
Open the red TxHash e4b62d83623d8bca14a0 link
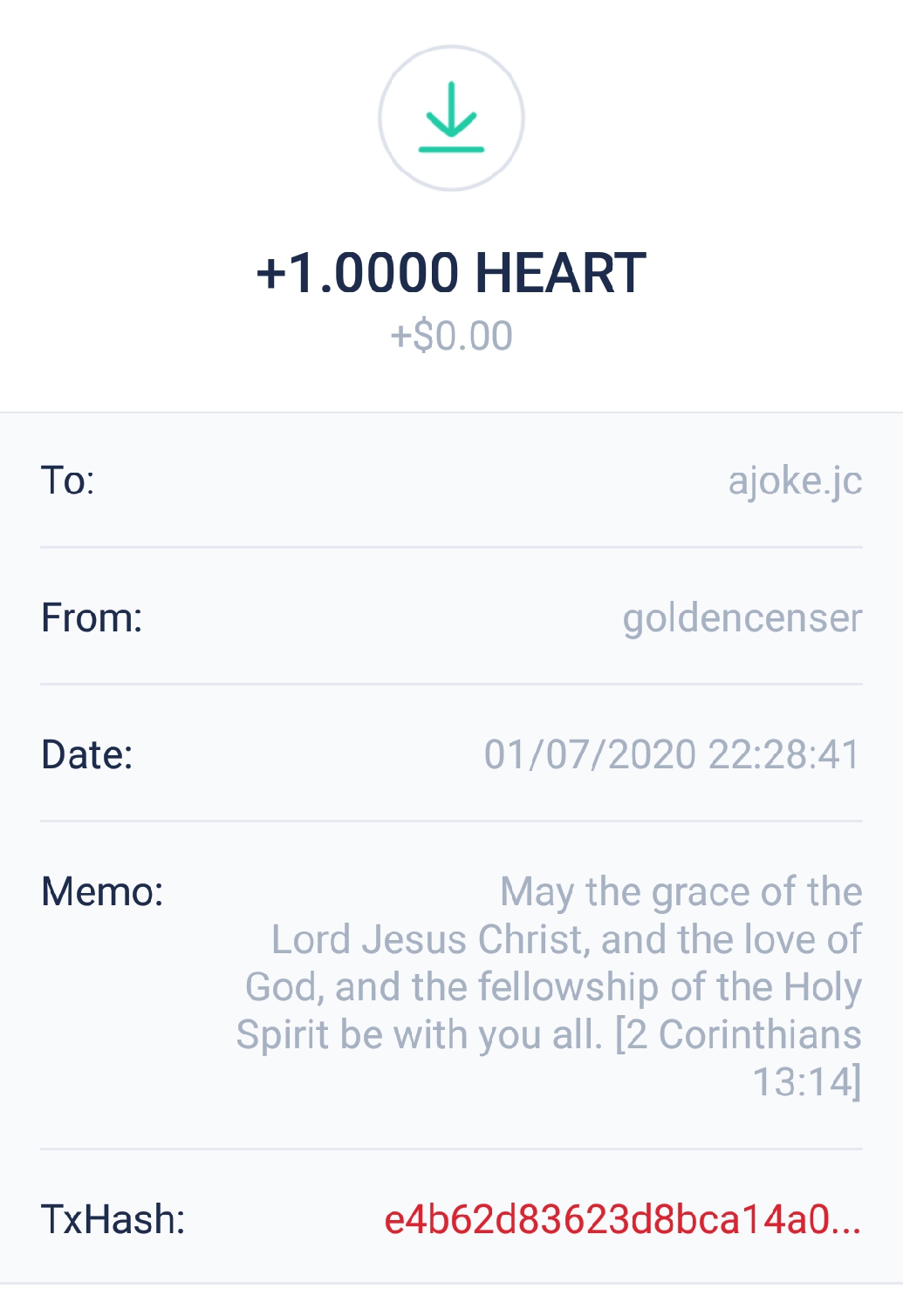pos(622,1218)
